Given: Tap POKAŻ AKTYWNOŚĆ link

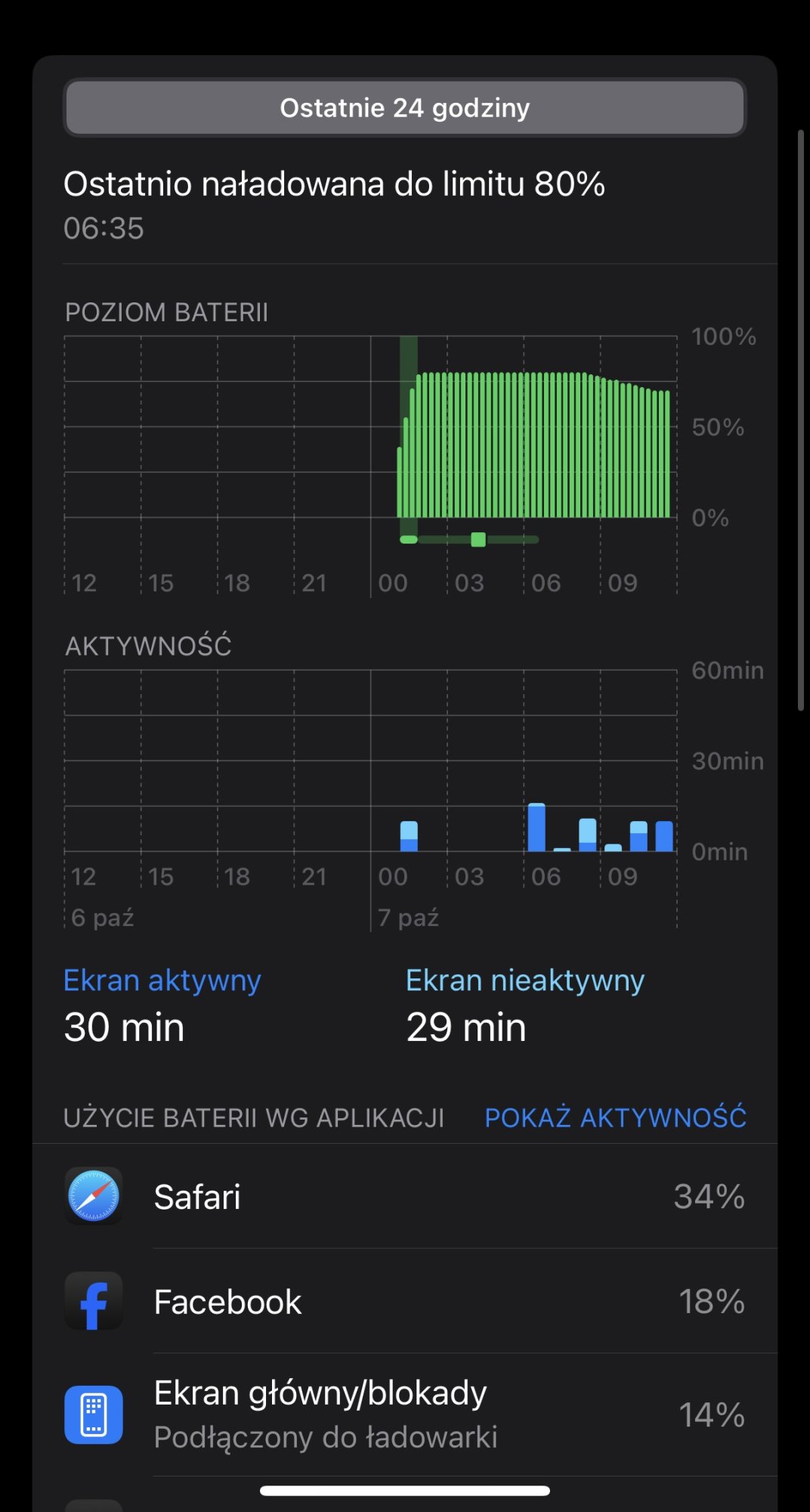Looking at the screenshot, I should tap(615, 1117).
